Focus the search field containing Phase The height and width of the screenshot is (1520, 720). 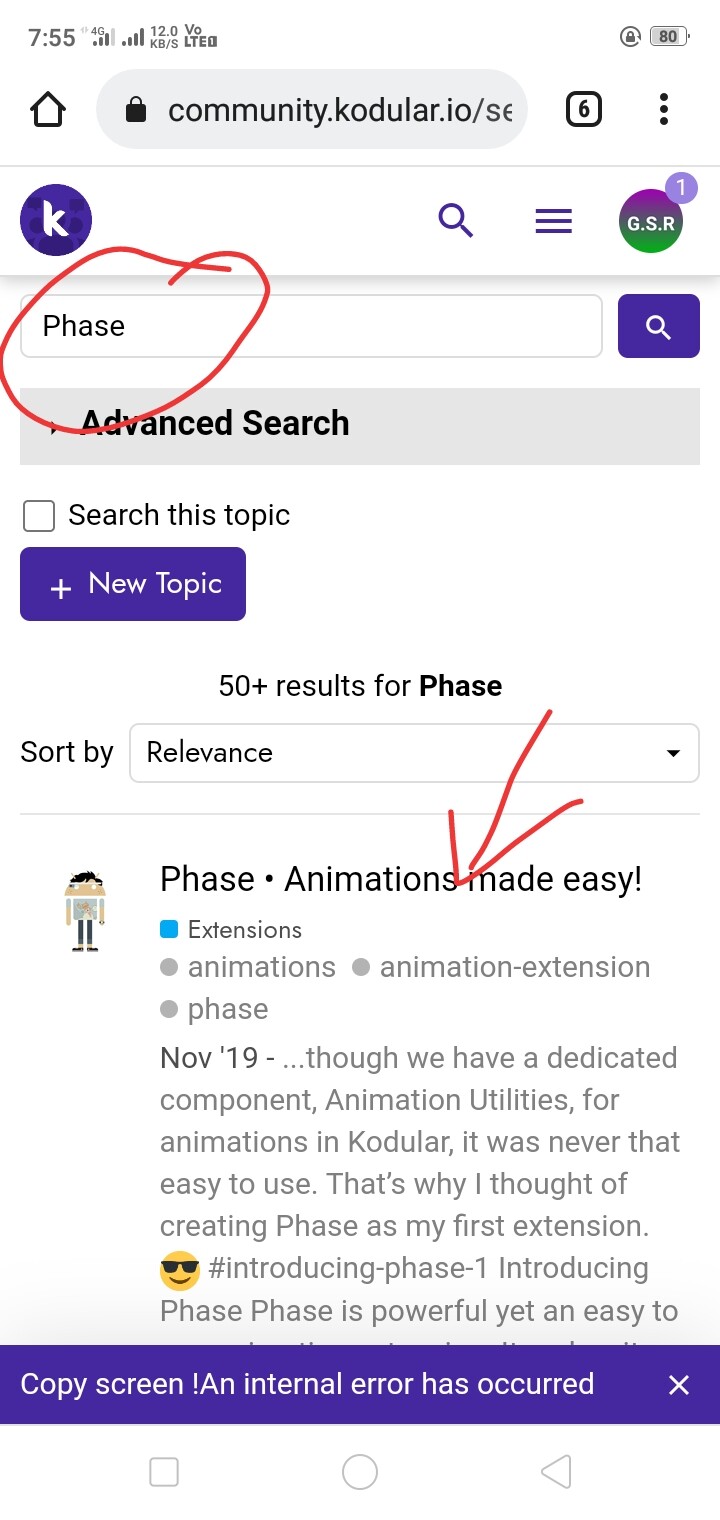click(311, 326)
